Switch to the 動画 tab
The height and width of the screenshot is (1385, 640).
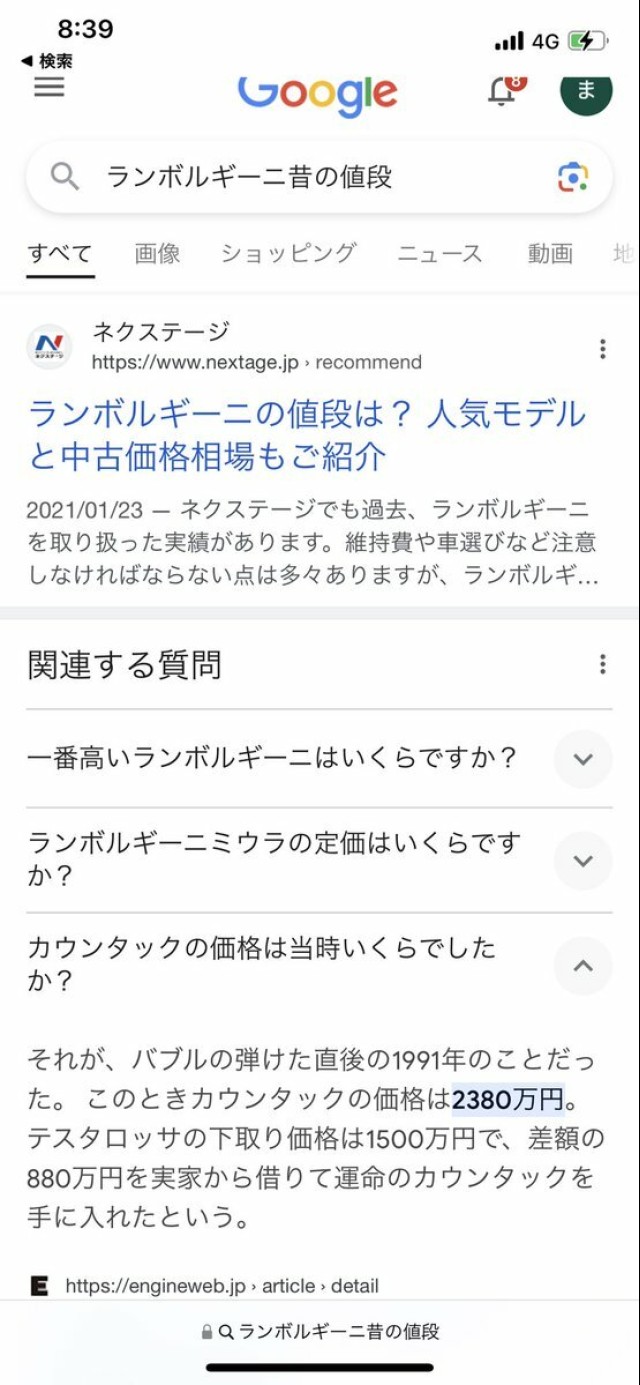click(550, 254)
